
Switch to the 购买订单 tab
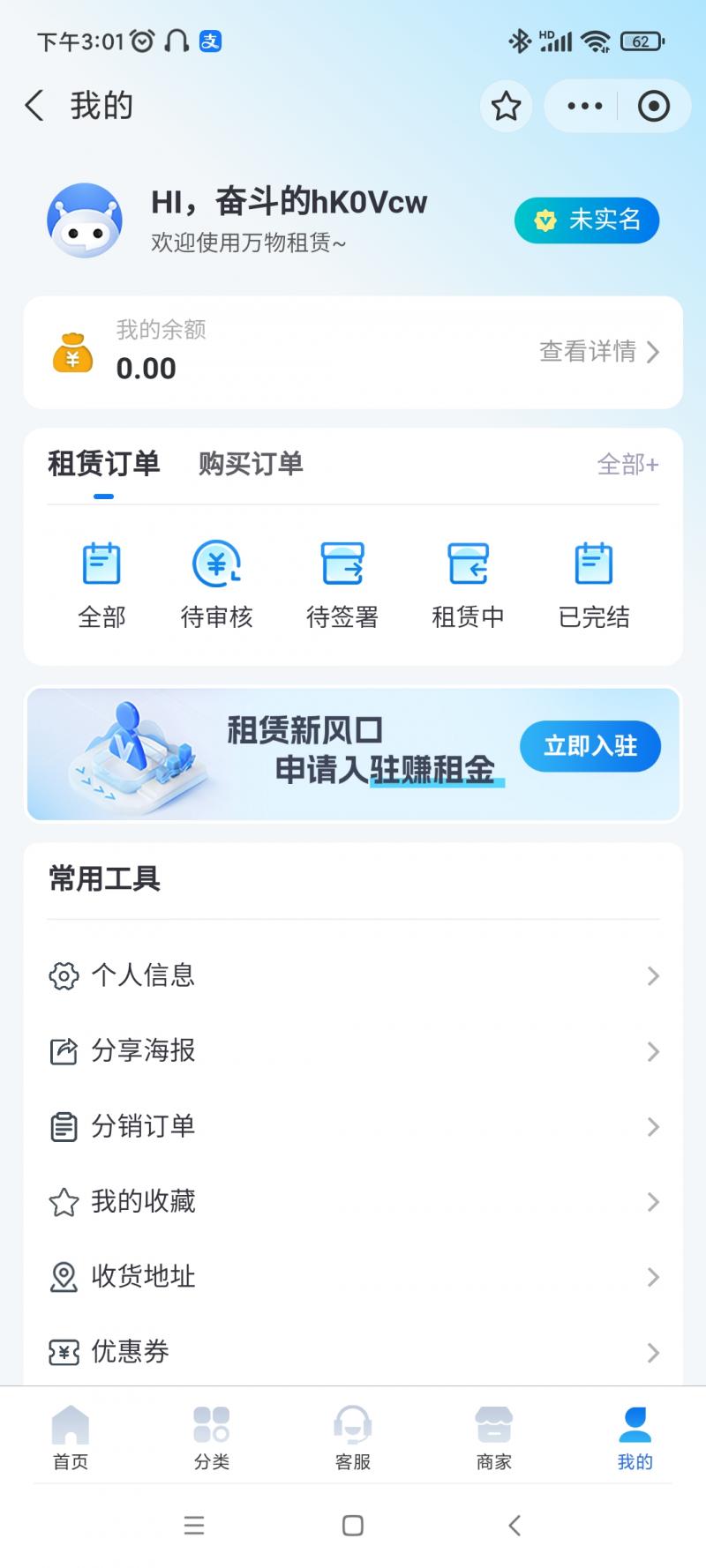(251, 464)
